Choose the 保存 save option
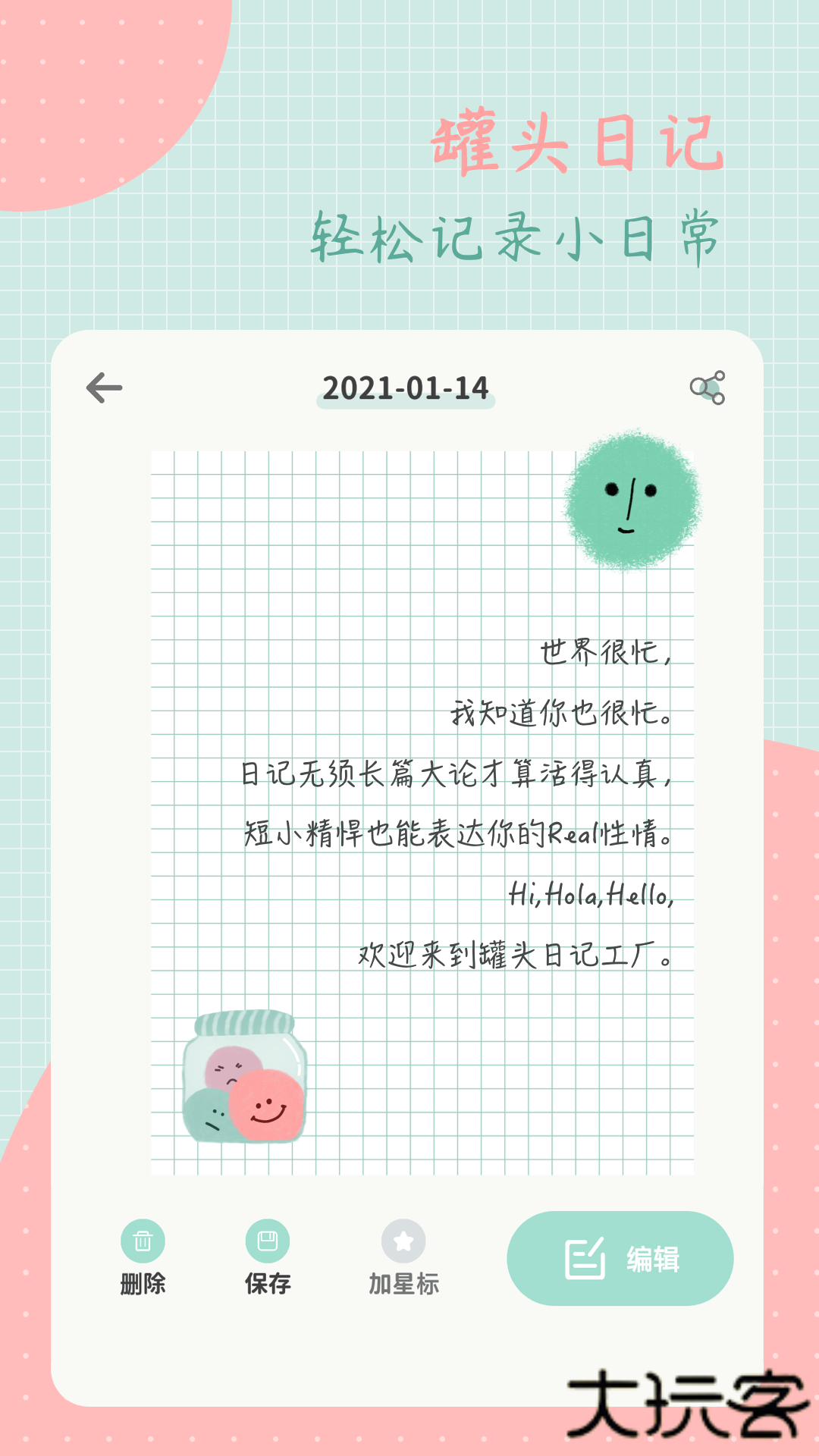This screenshot has height=1456, width=819. (267, 1283)
